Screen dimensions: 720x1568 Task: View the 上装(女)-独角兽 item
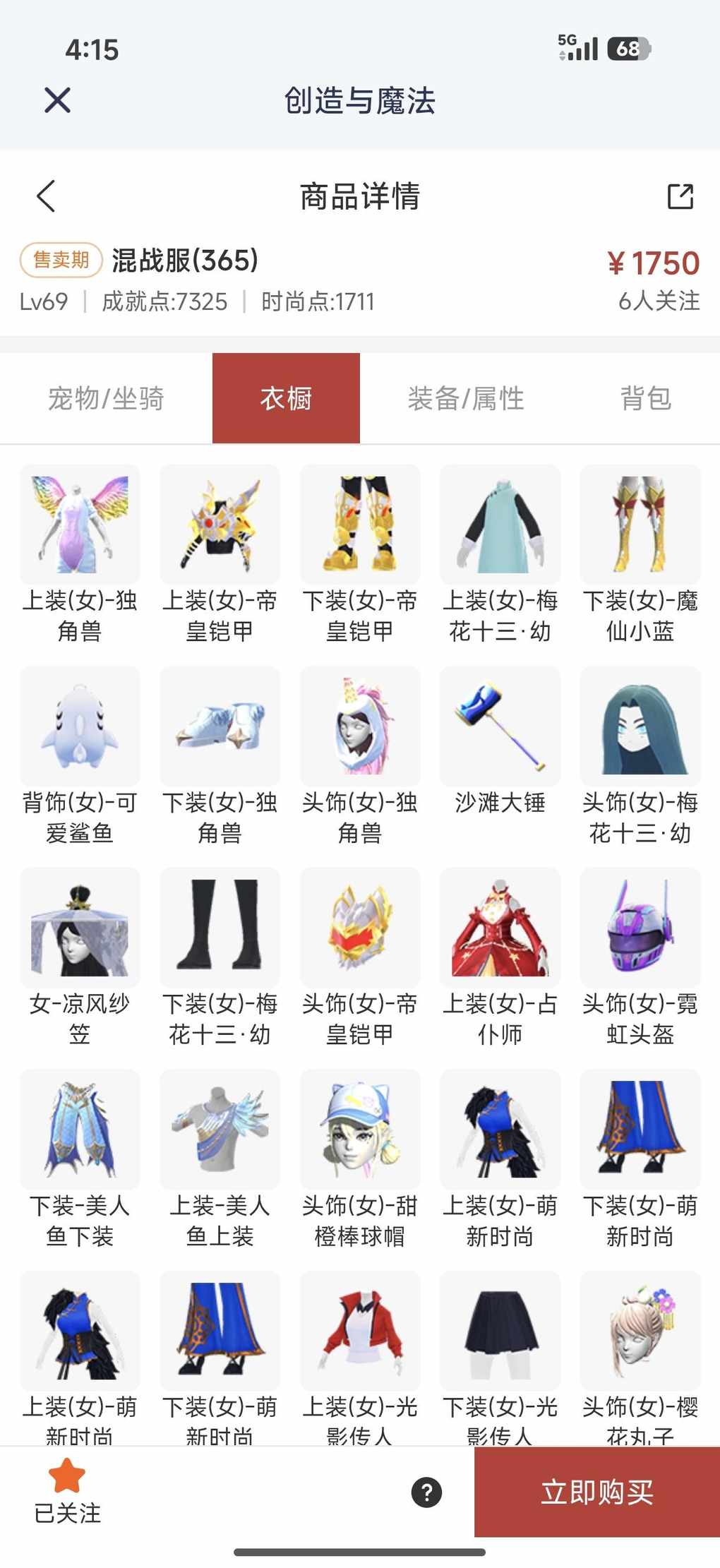80,525
